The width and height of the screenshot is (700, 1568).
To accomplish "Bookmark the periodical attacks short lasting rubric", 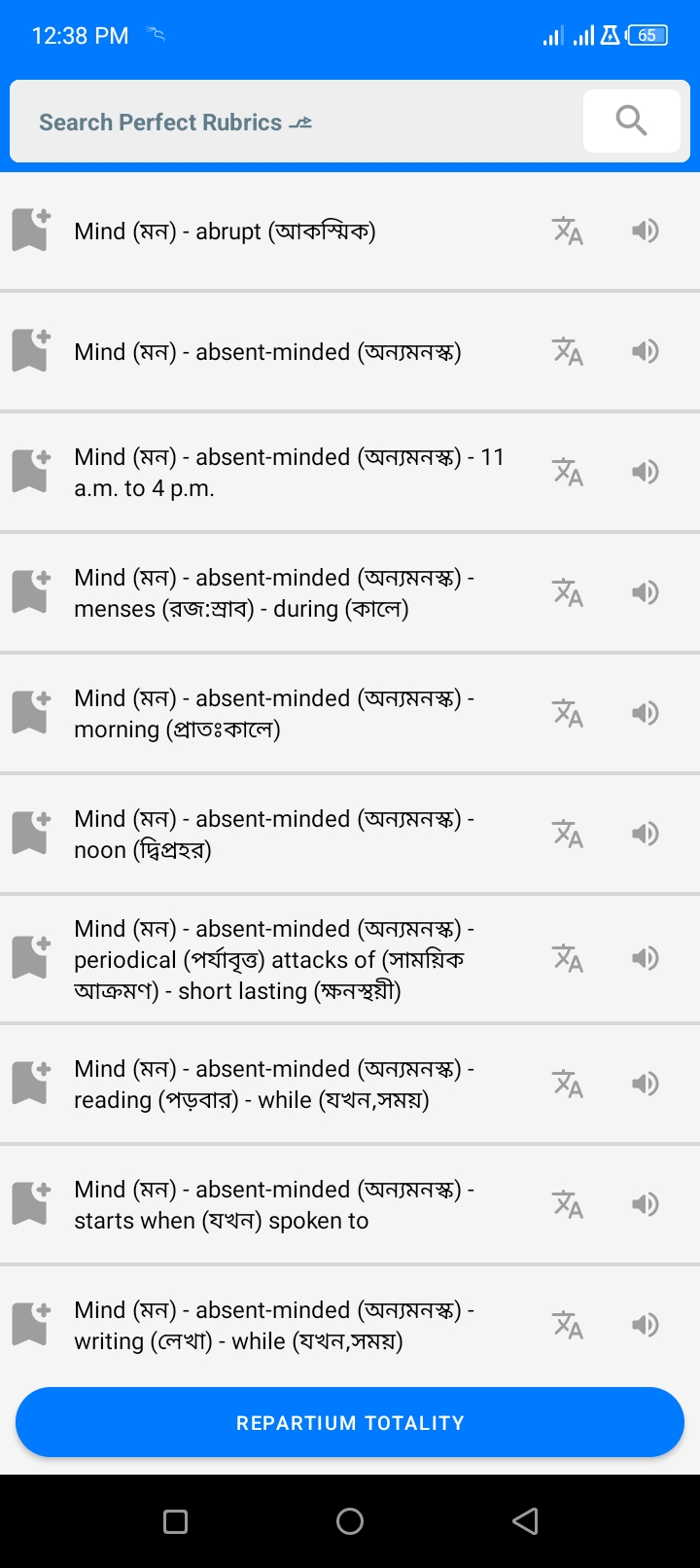I will pyautogui.click(x=30, y=958).
